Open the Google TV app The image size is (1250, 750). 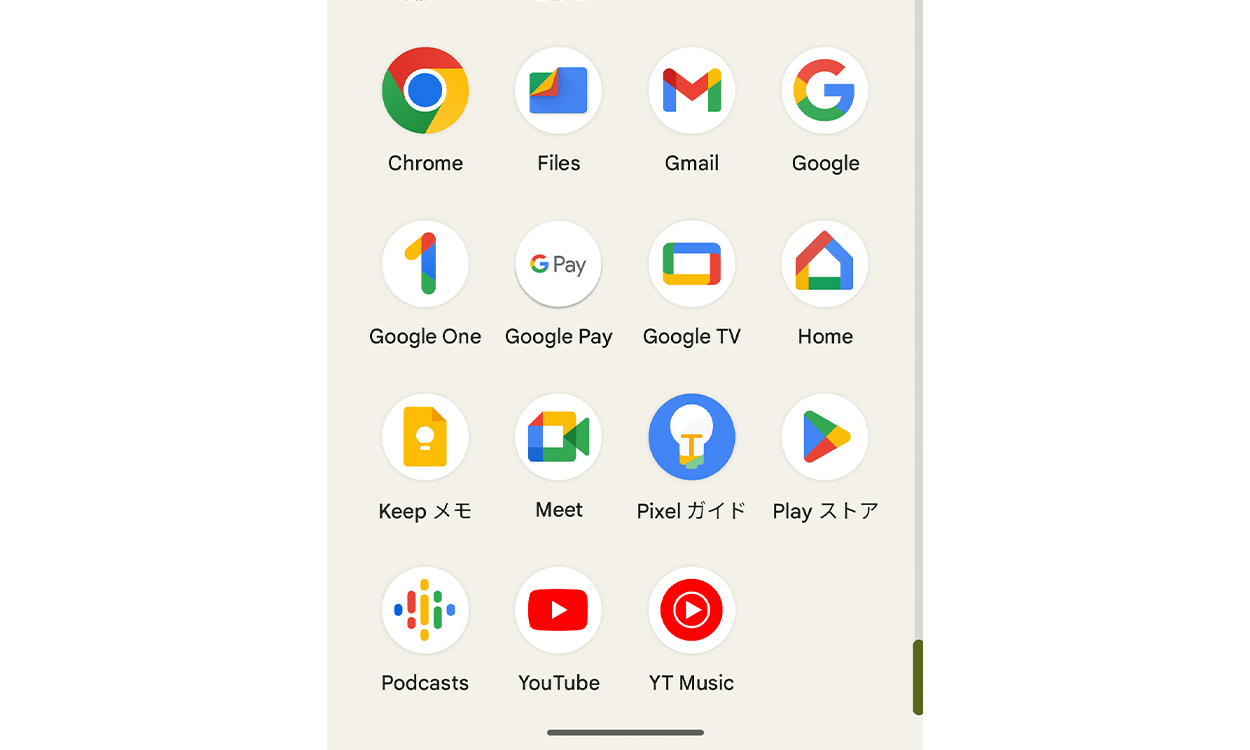tap(692, 264)
